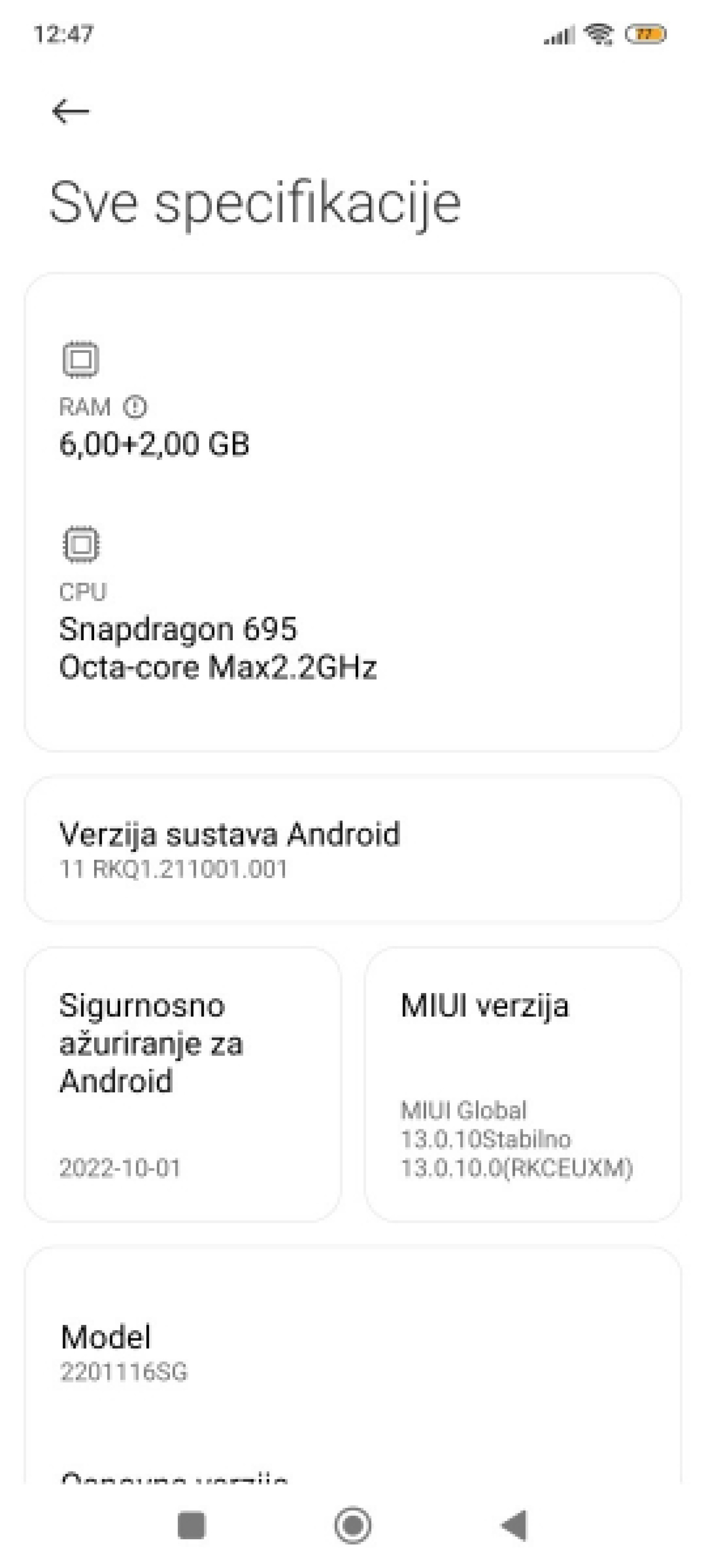This screenshot has height=1568, width=706.
Task: Tap the MIUI verzija card
Action: 523,1084
